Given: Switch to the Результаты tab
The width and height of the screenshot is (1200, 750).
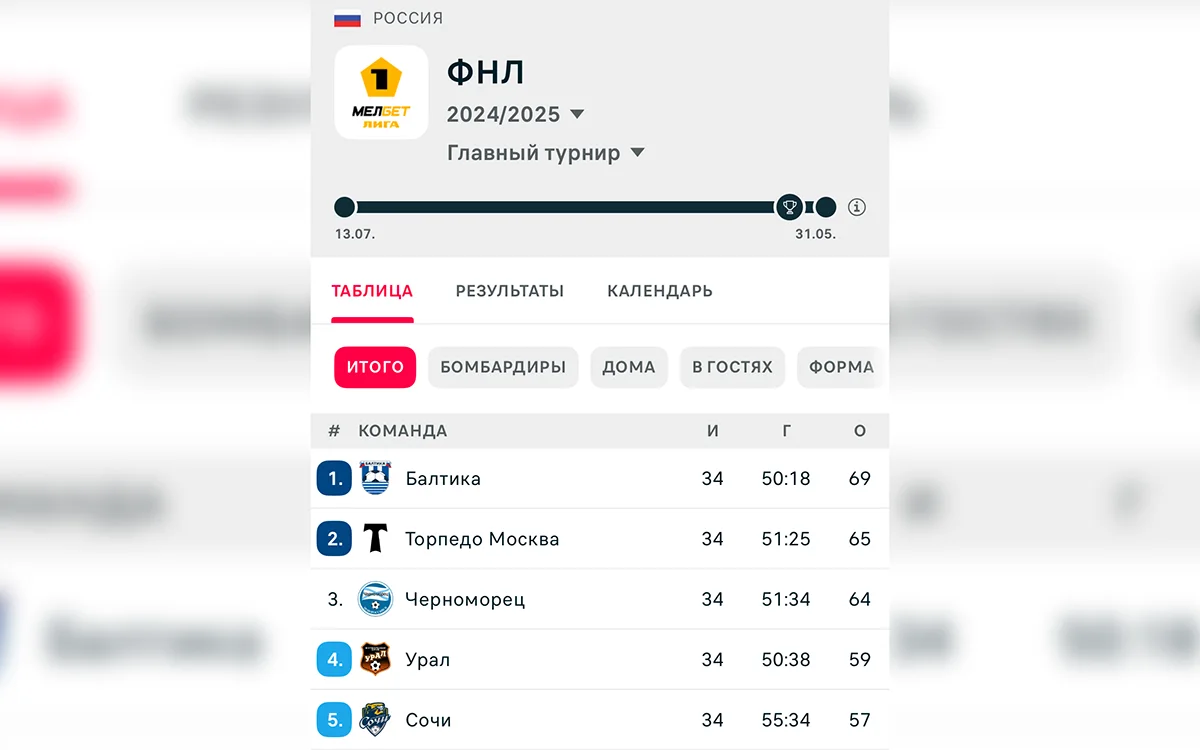Looking at the screenshot, I should click(x=510, y=291).
